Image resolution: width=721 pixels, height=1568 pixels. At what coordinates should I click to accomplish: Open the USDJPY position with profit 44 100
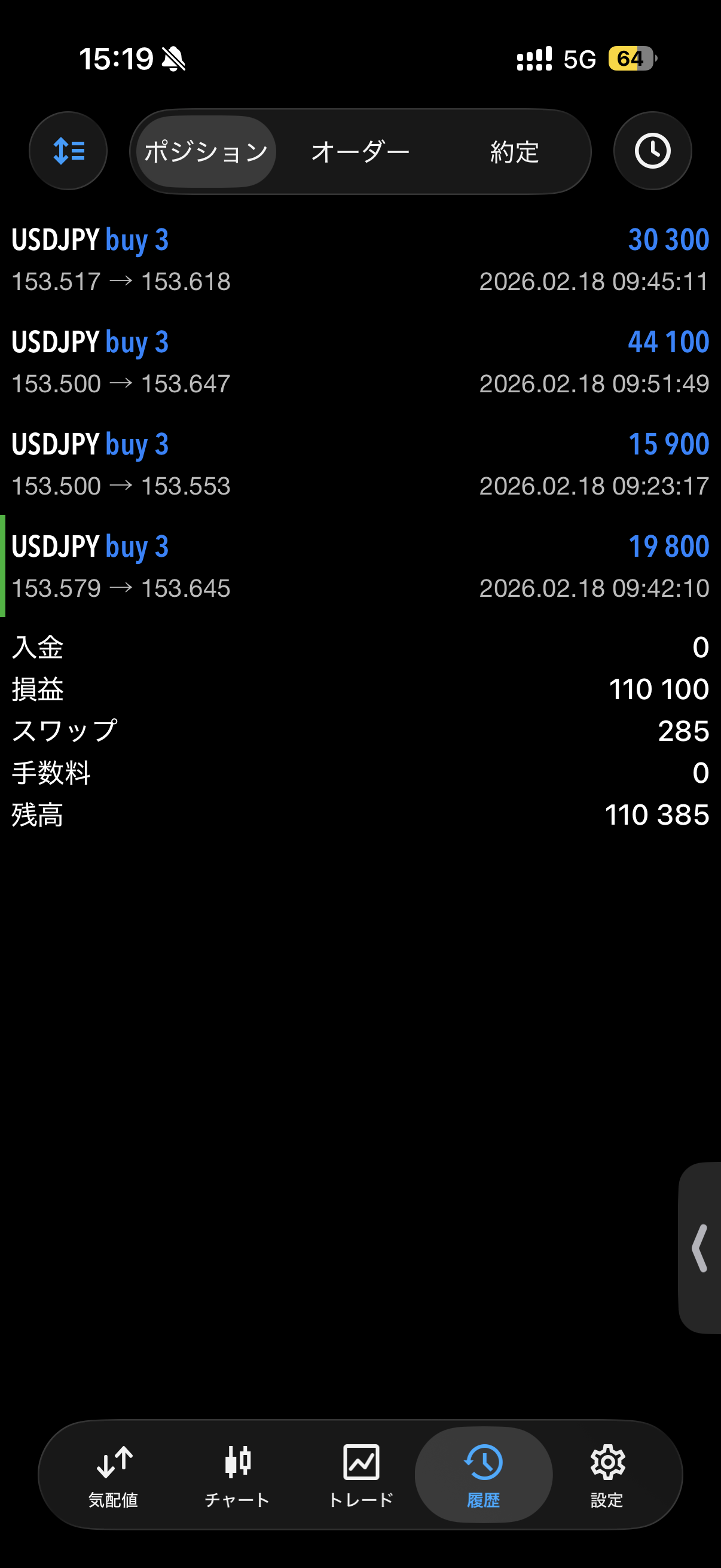(360, 362)
